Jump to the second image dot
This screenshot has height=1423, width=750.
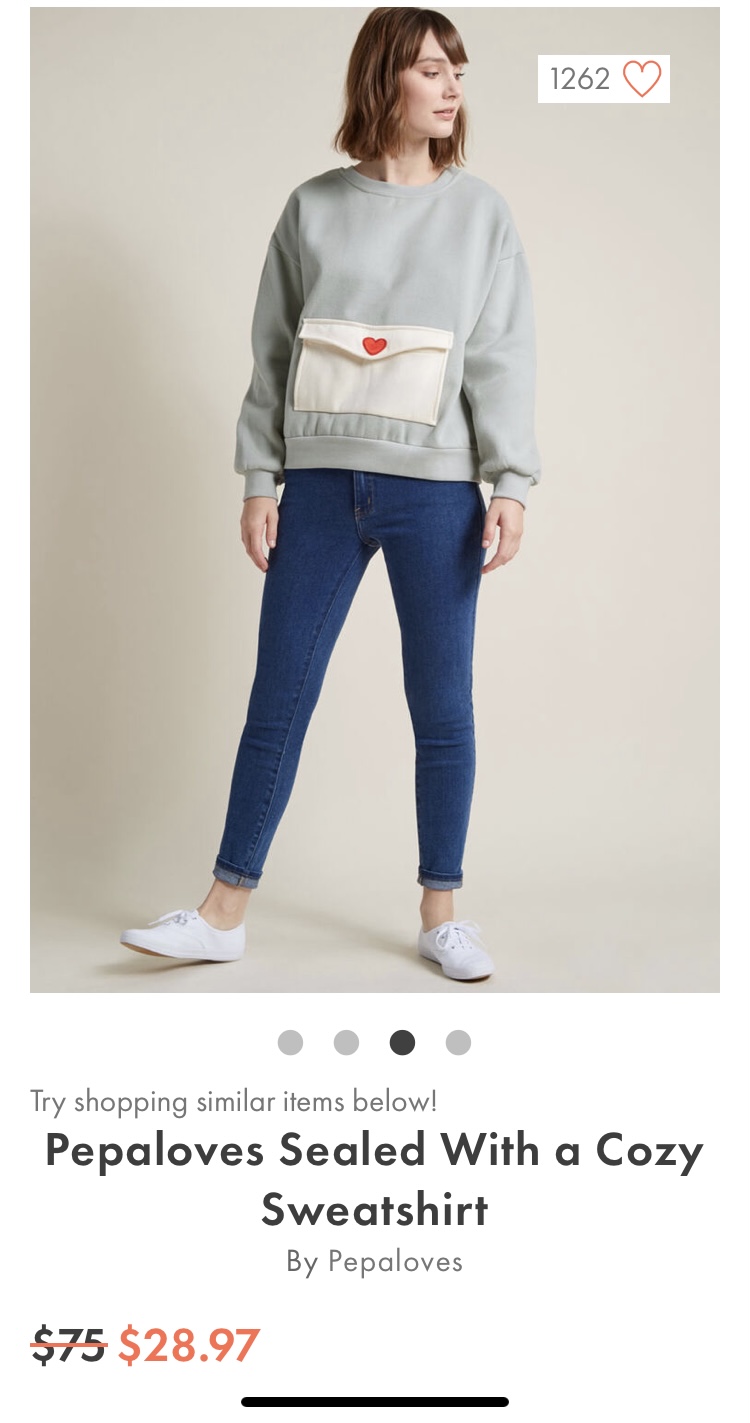(346, 1043)
